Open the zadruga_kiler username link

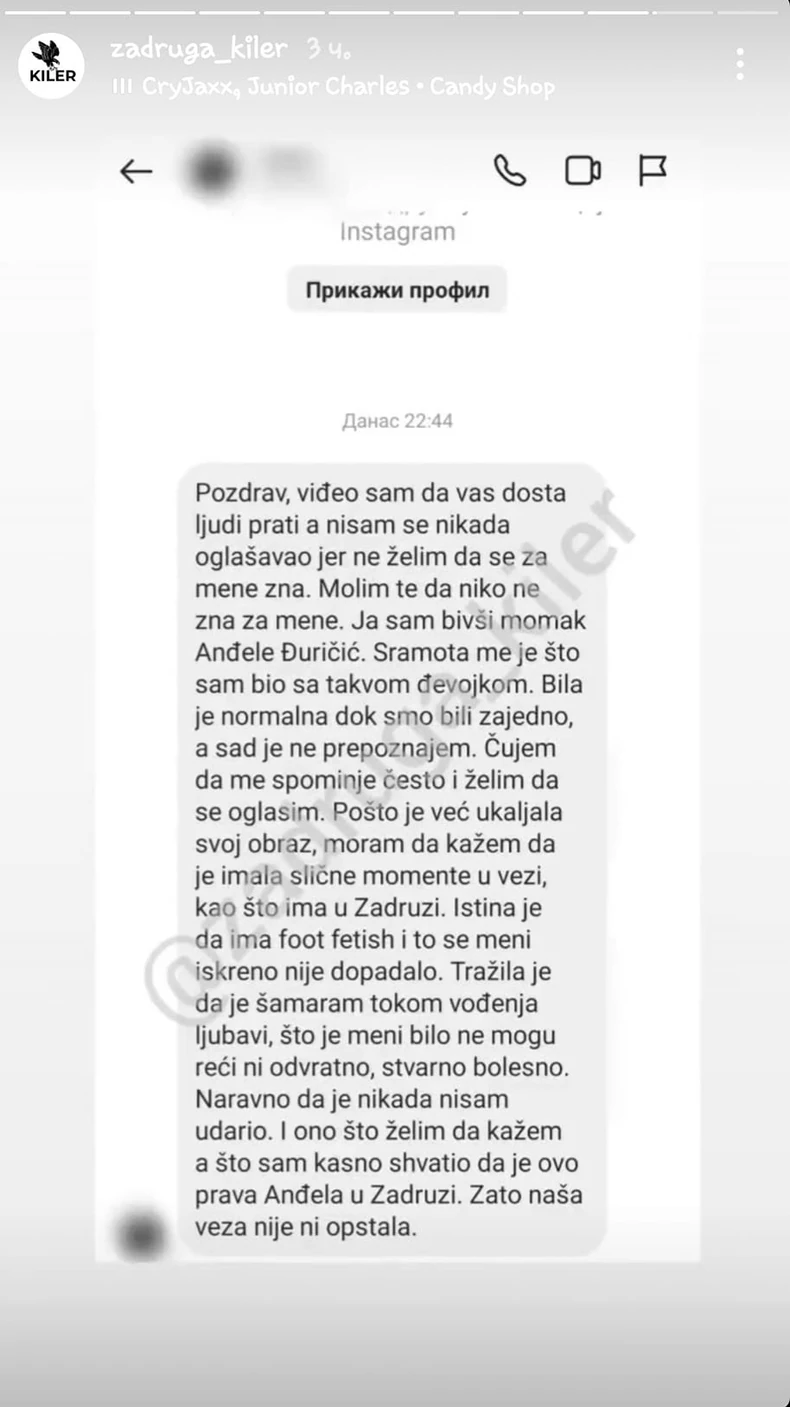coord(196,48)
